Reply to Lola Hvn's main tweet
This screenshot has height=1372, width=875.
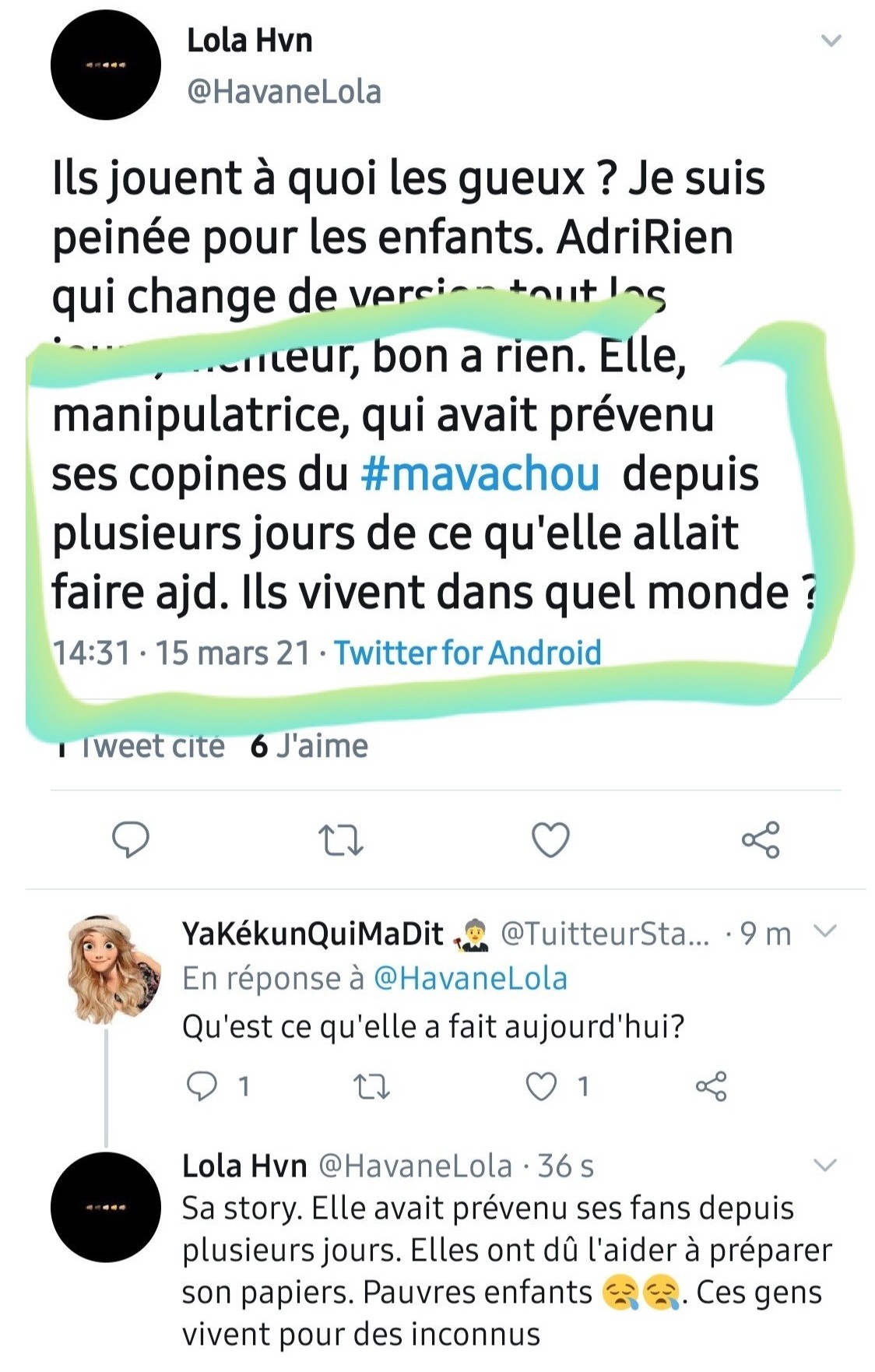[131, 840]
